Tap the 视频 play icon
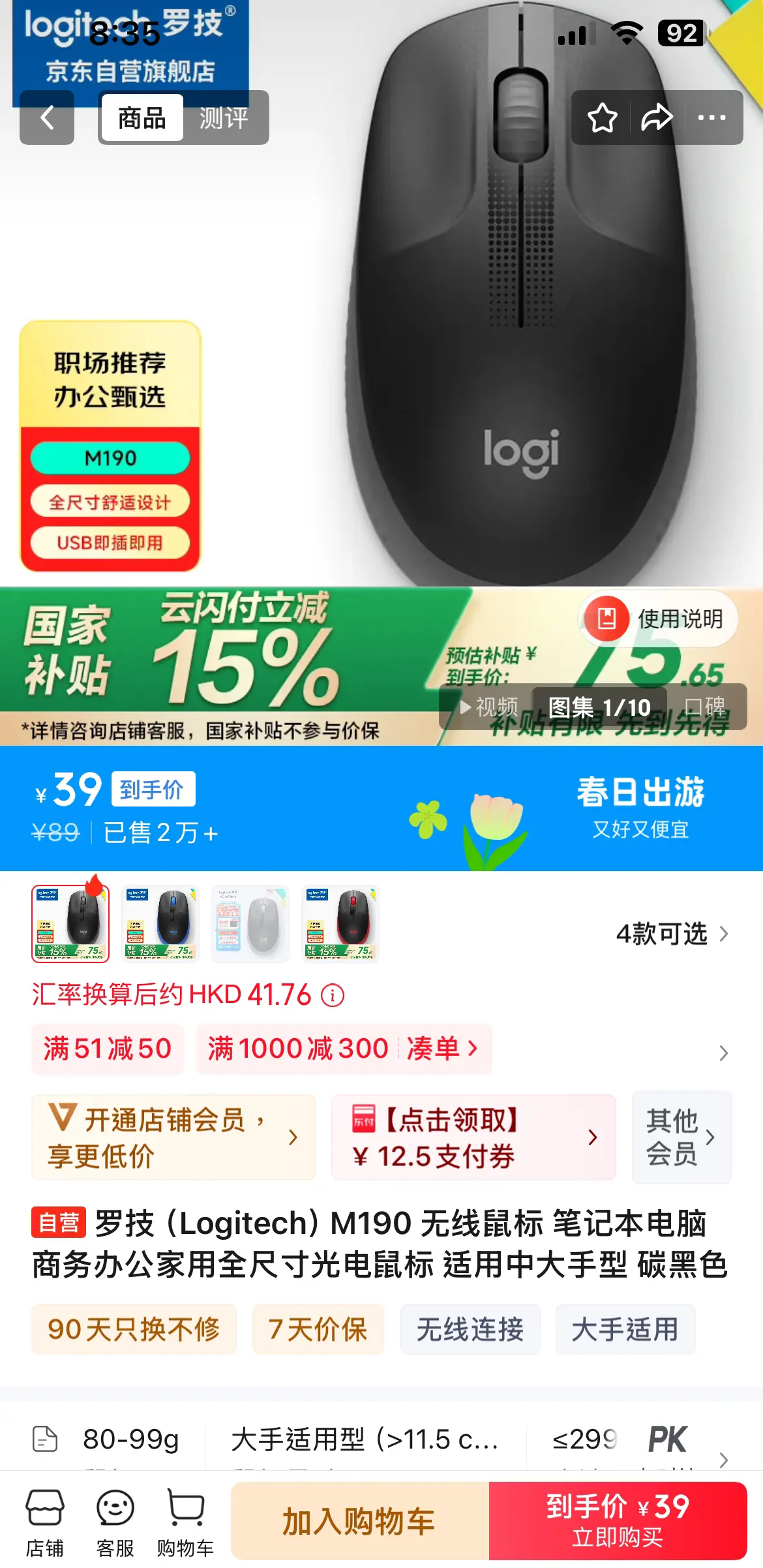The image size is (763, 1568). coord(466,707)
